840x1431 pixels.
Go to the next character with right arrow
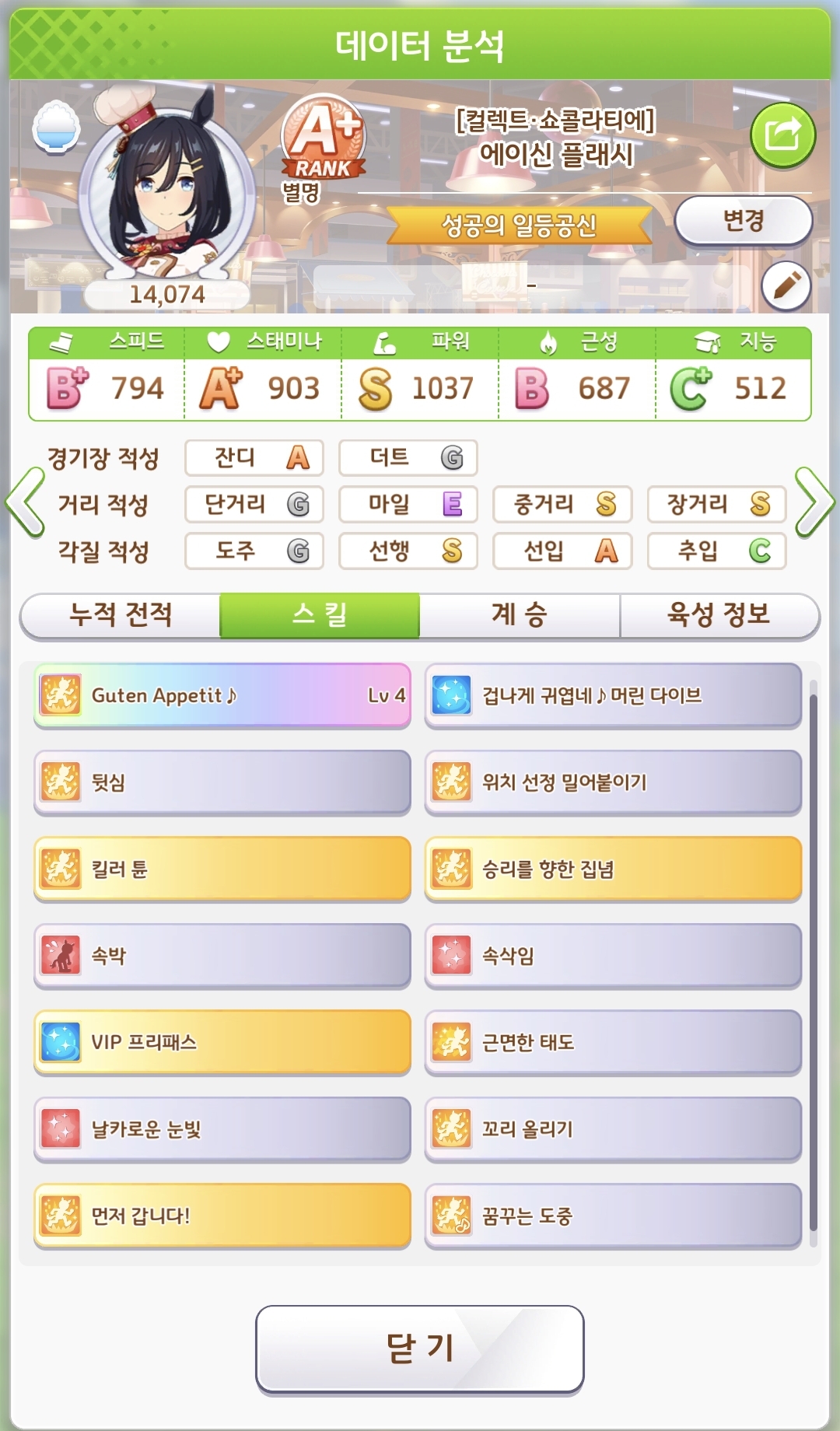point(814,502)
